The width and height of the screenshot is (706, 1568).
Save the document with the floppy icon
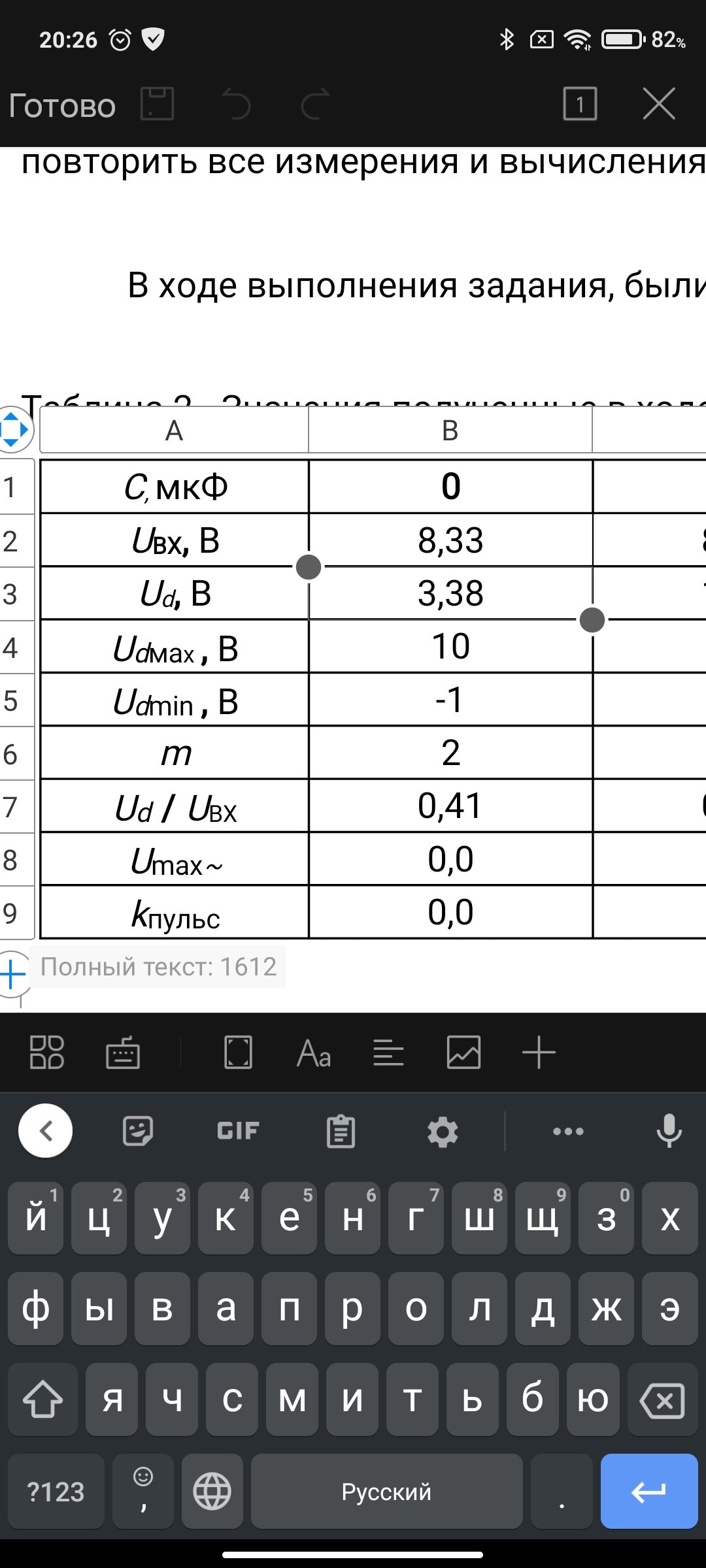coord(157,104)
